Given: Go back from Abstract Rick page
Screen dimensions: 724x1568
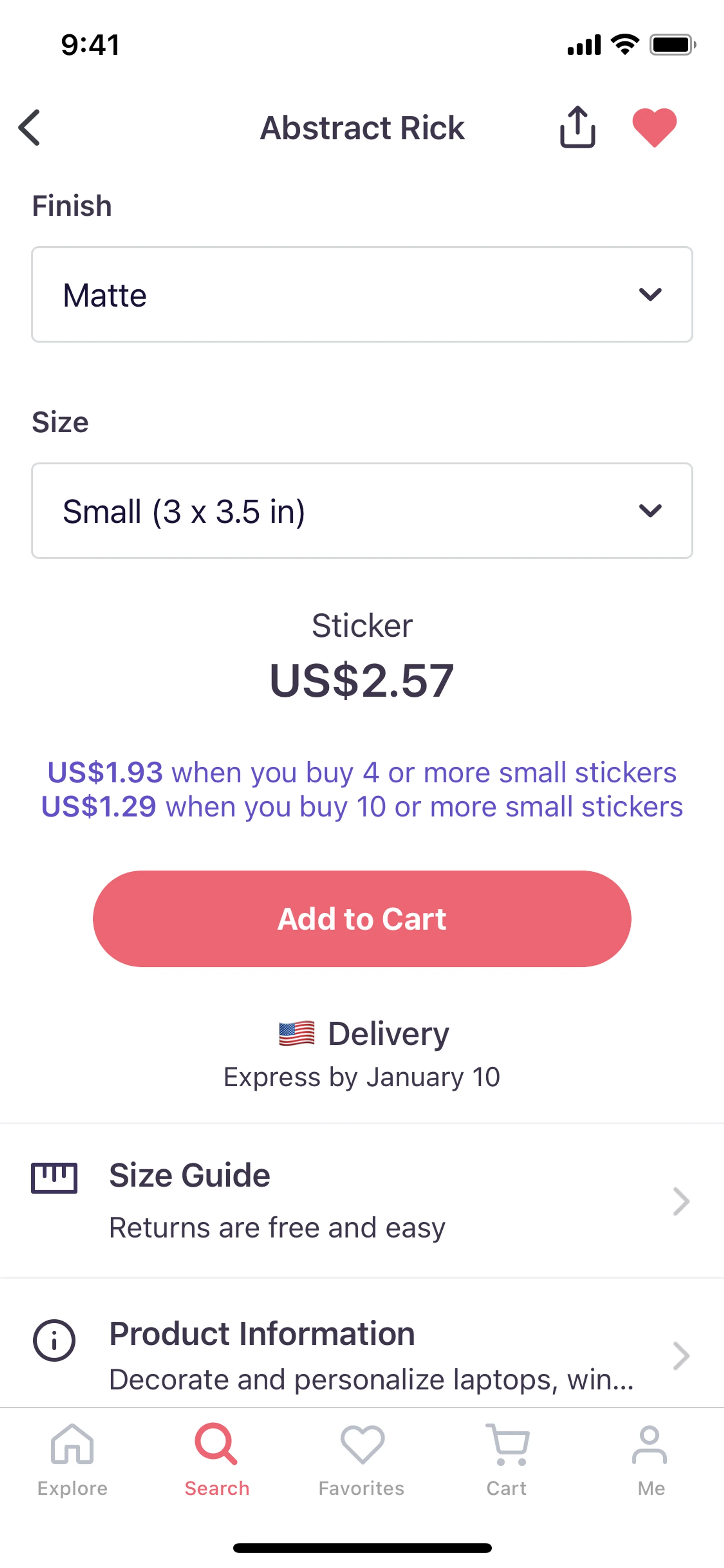Looking at the screenshot, I should coord(29,128).
